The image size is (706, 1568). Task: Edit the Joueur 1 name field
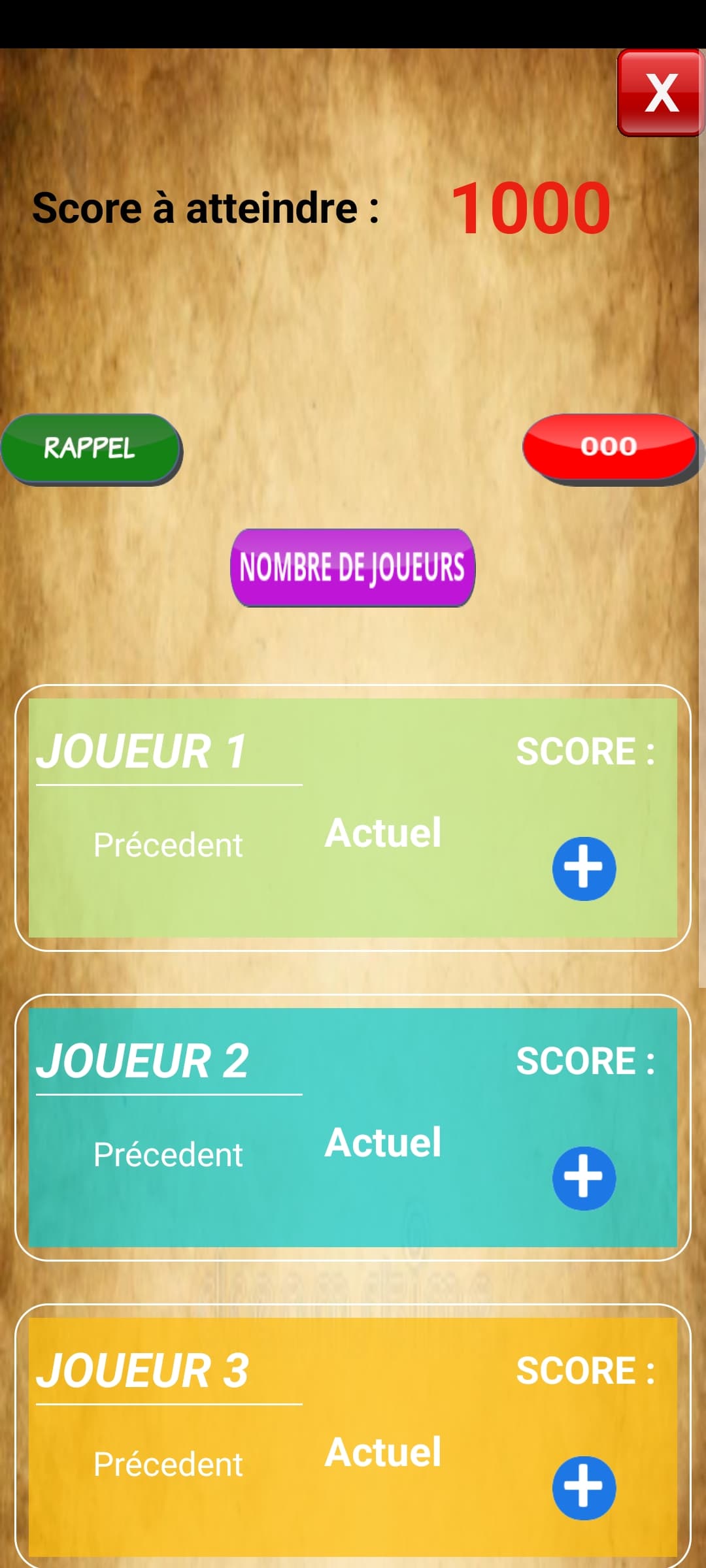tap(168, 753)
